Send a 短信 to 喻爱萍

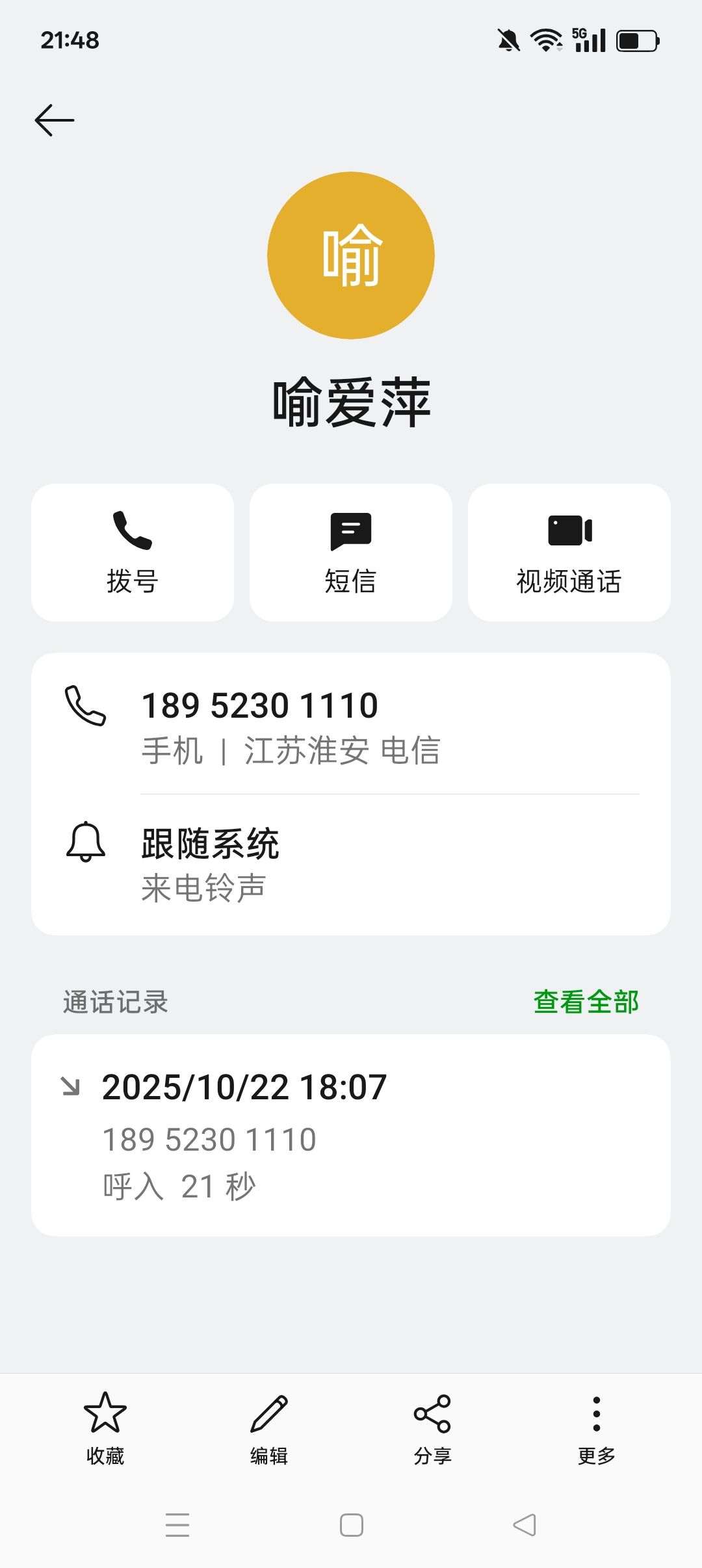[x=351, y=553]
